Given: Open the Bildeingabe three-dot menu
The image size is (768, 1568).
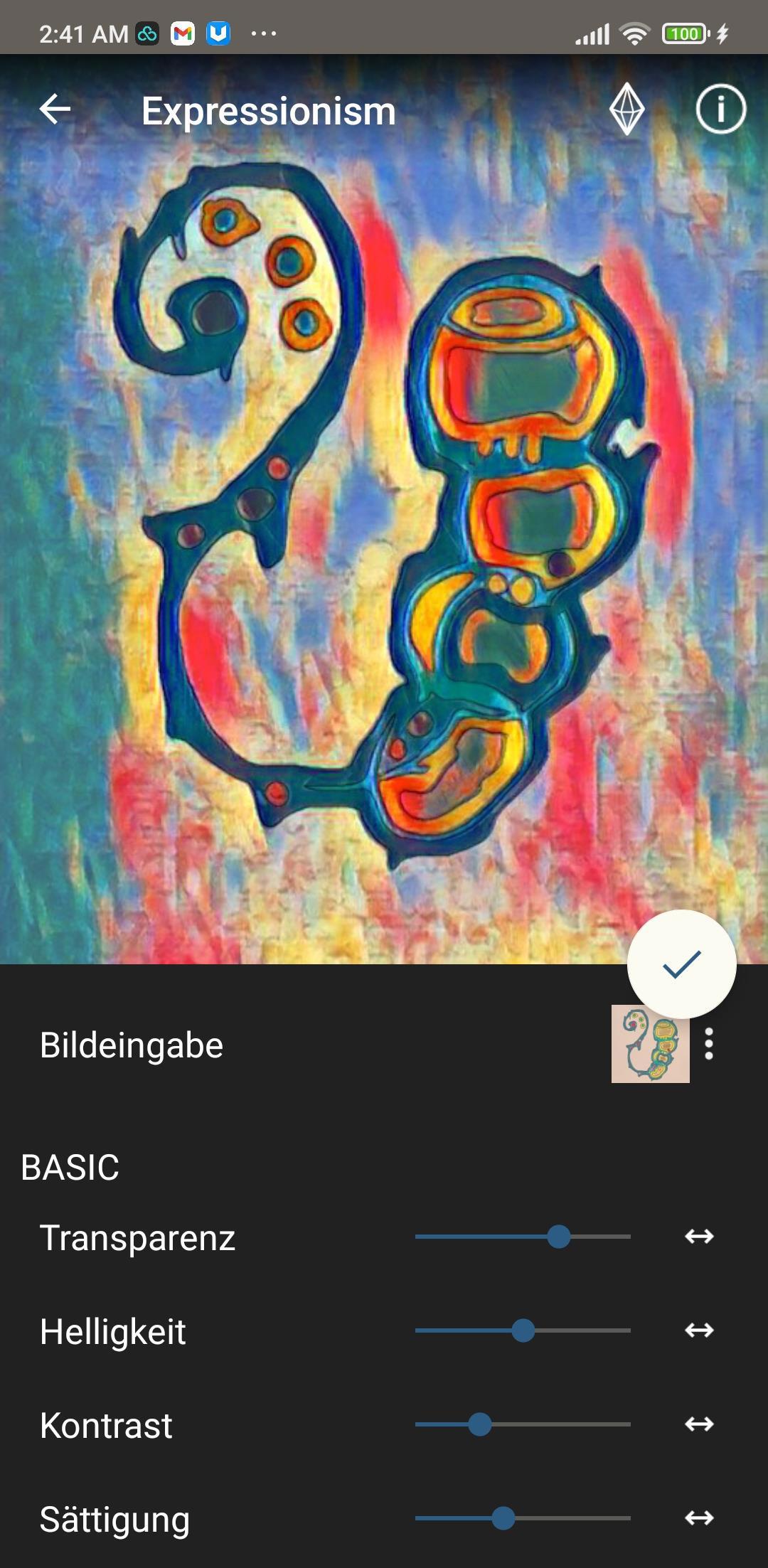Looking at the screenshot, I should coord(709,1044).
